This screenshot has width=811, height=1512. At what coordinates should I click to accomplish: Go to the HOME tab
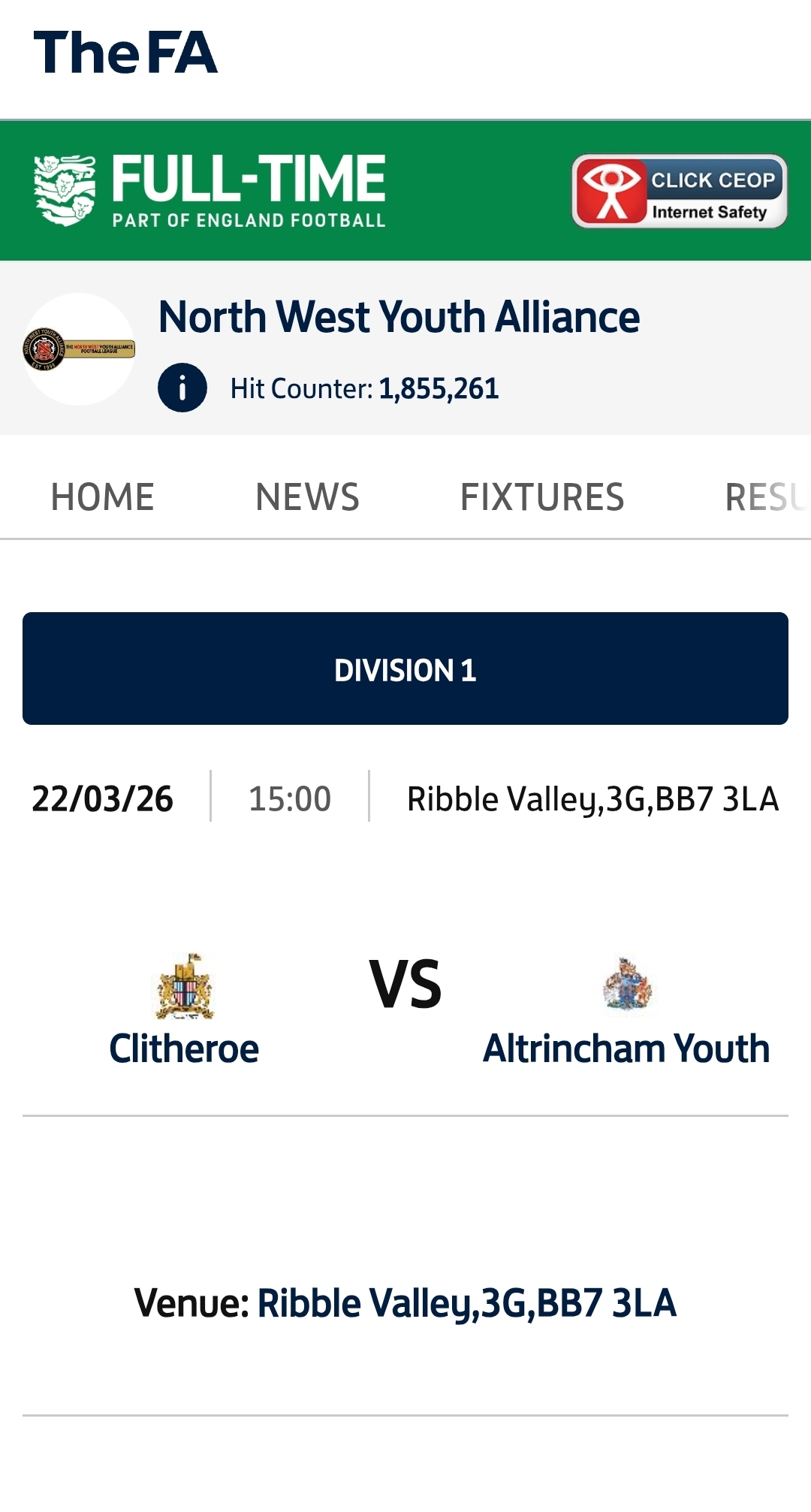pos(103,497)
